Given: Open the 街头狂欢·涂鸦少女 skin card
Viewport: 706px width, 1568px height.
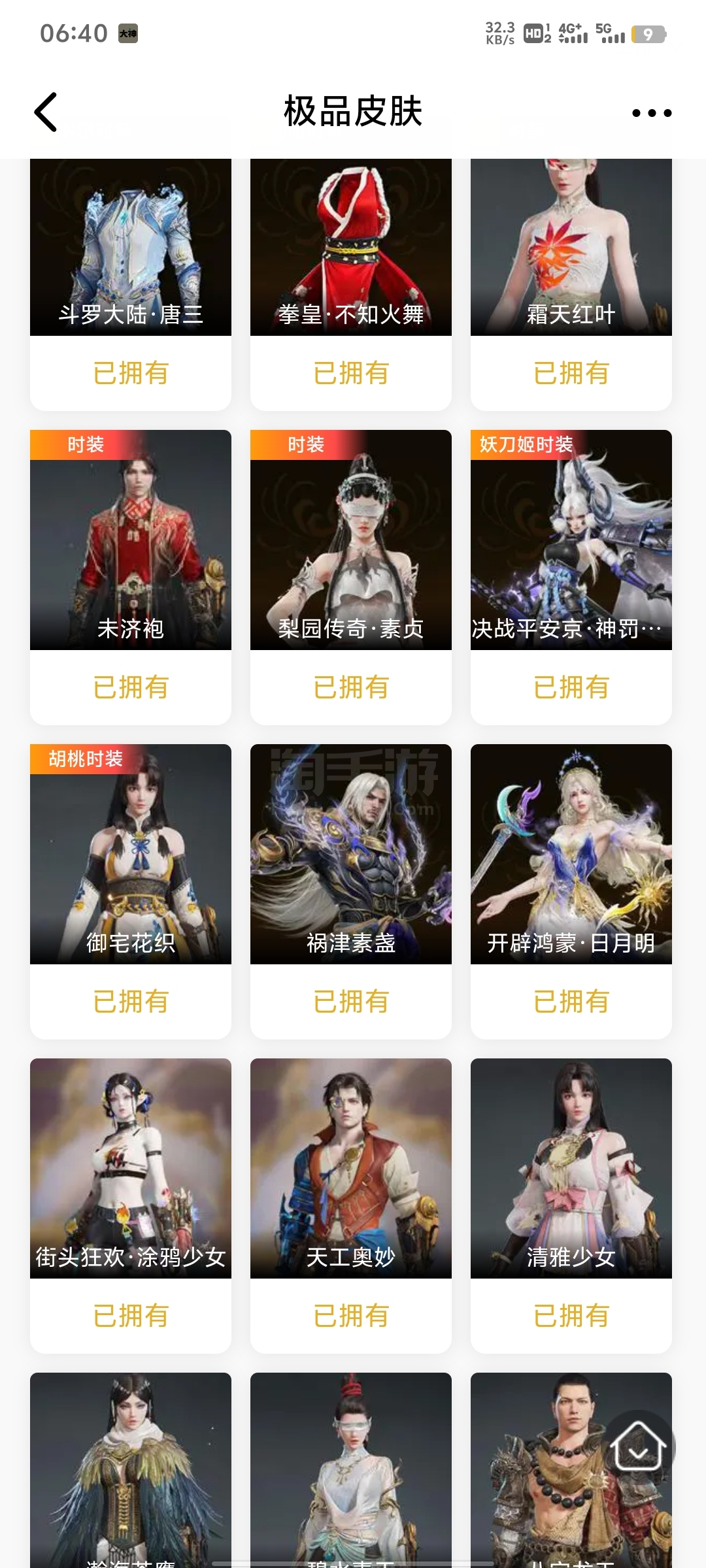Looking at the screenshot, I should tap(131, 1169).
